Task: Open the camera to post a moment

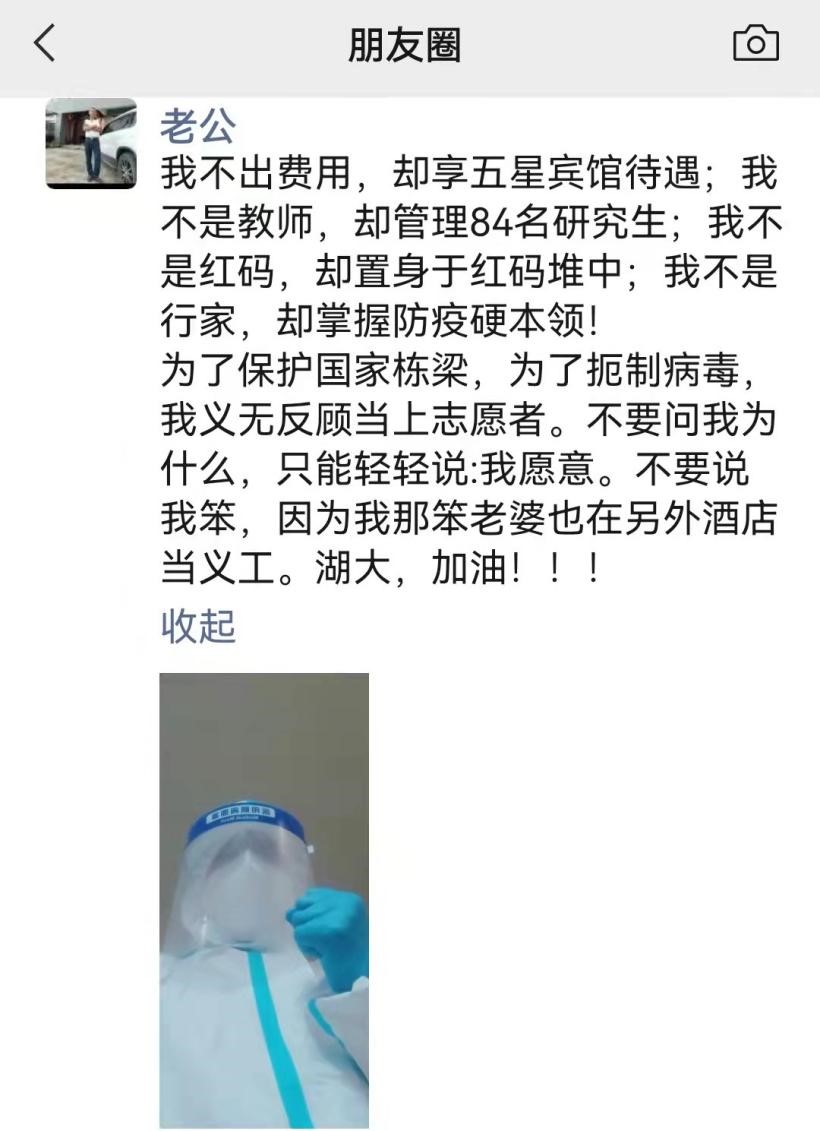Action: tap(756, 45)
